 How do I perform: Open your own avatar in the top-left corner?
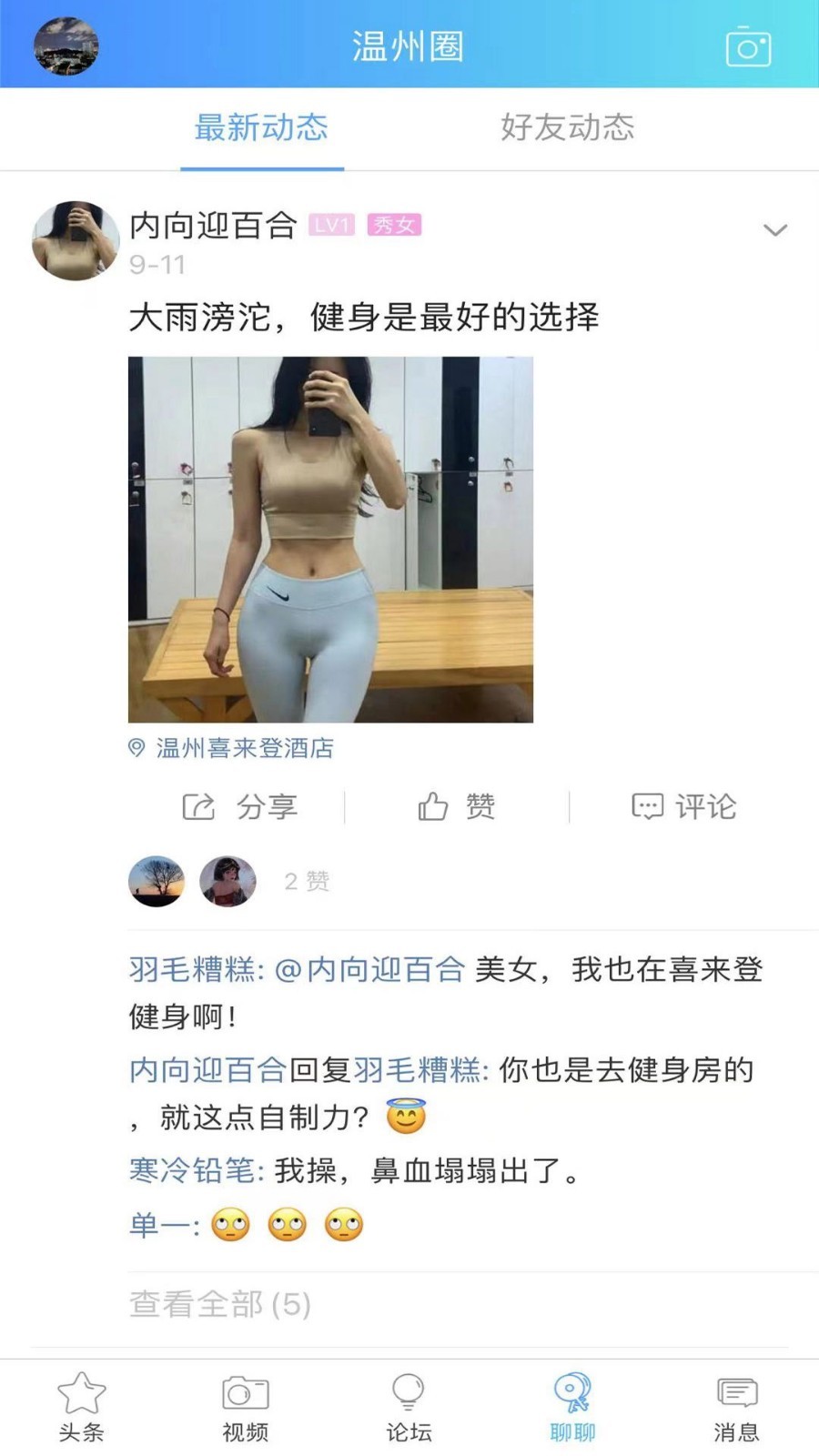click(x=65, y=46)
